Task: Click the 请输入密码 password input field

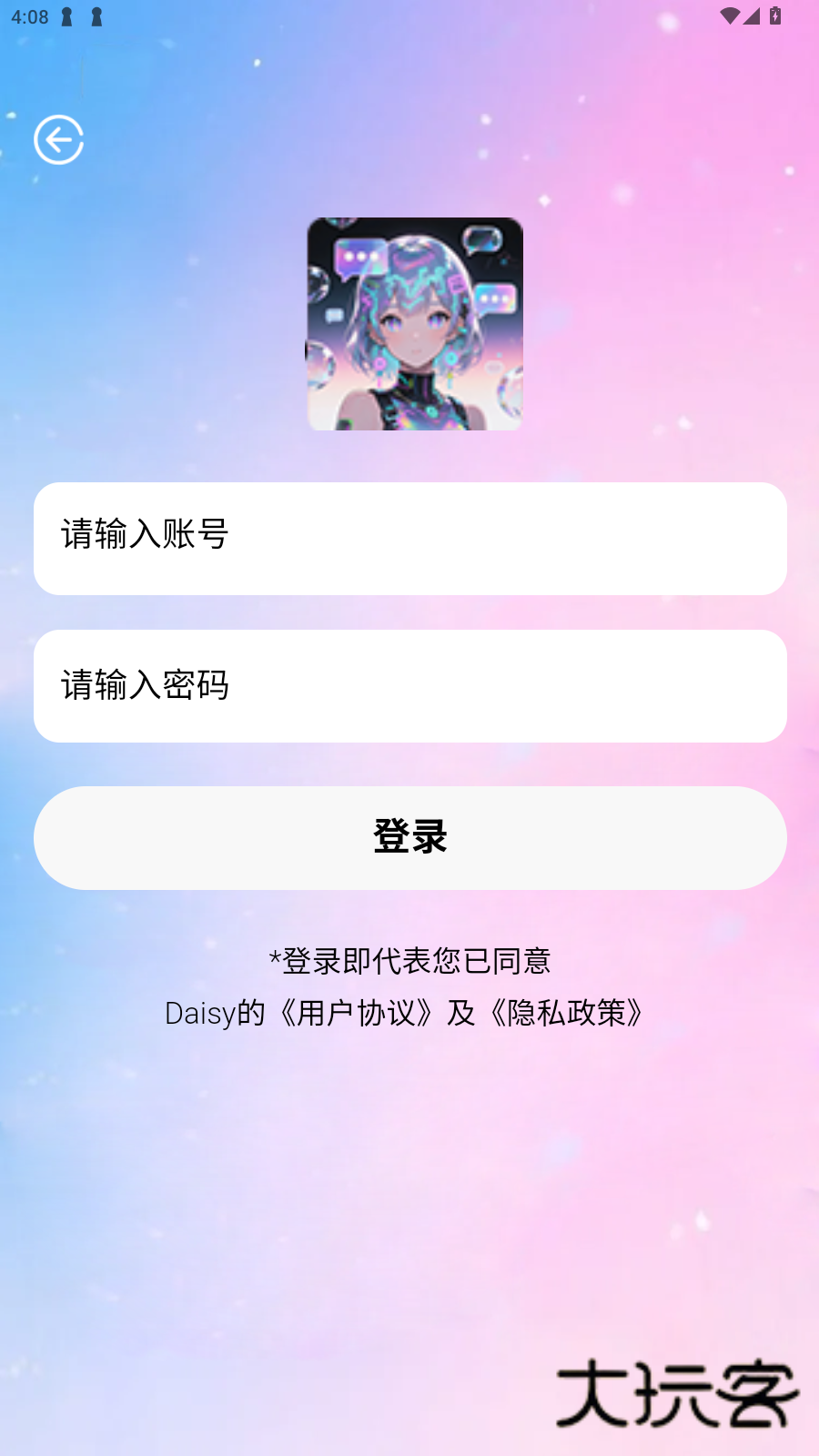Action: (x=409, y=685)
